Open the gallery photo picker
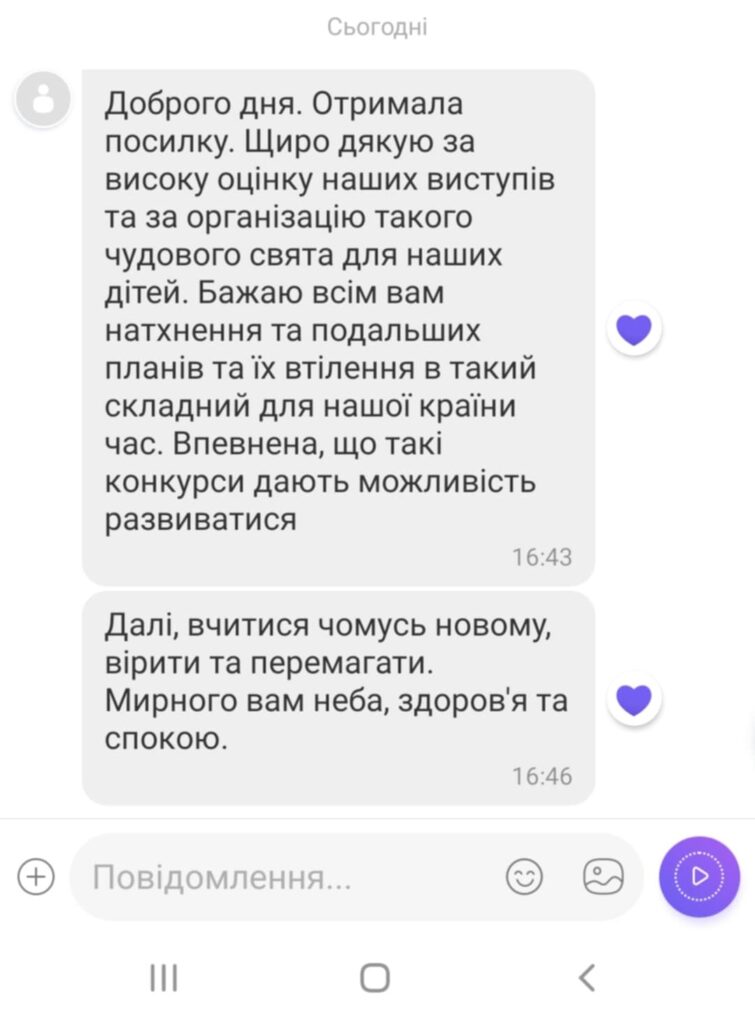Viewport: 755px width, 1024px height. click(x=603, y=877)
